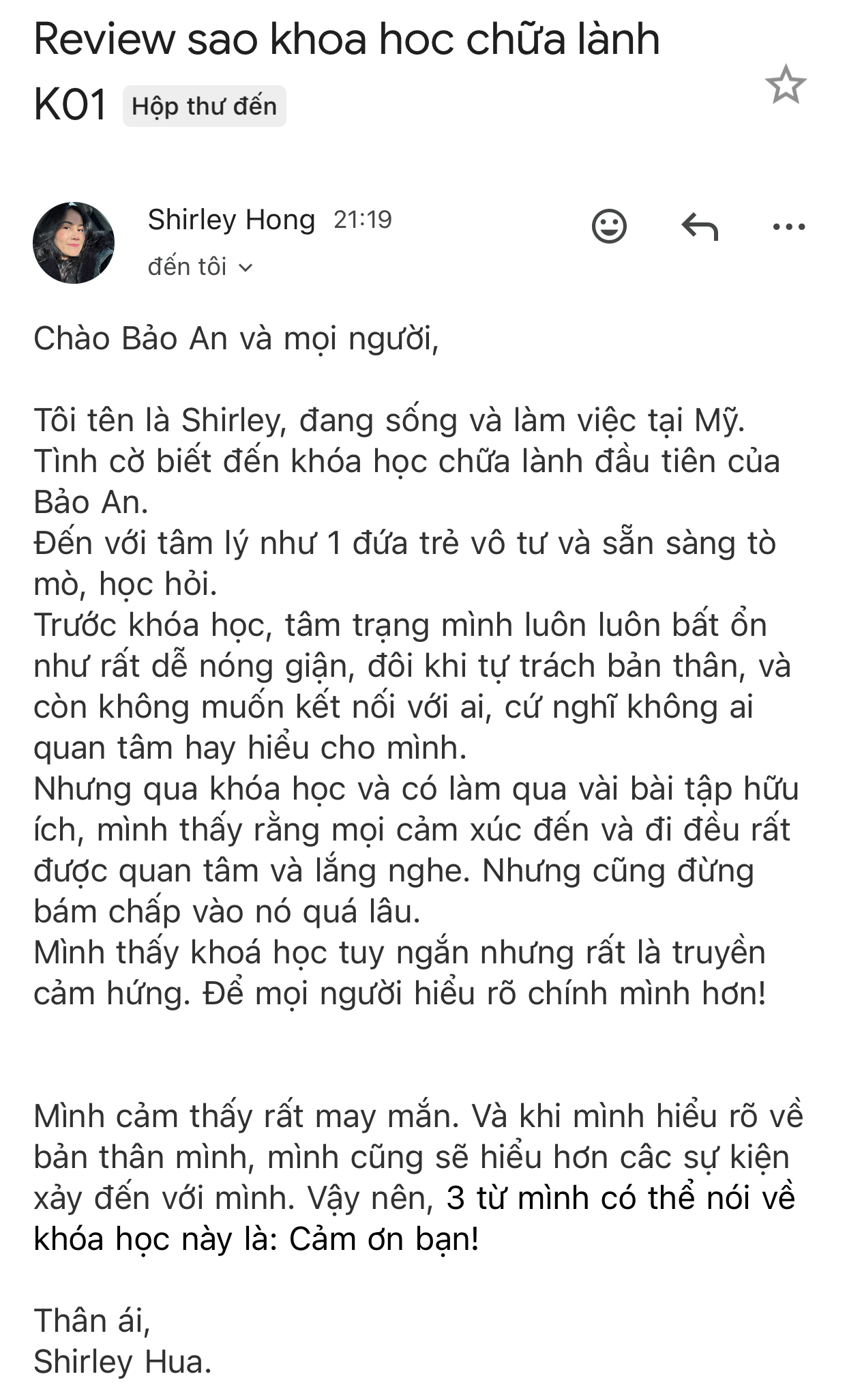Add an emoji reaction to the email
The image size is (847, 1400).
click(x=609, y=226)
